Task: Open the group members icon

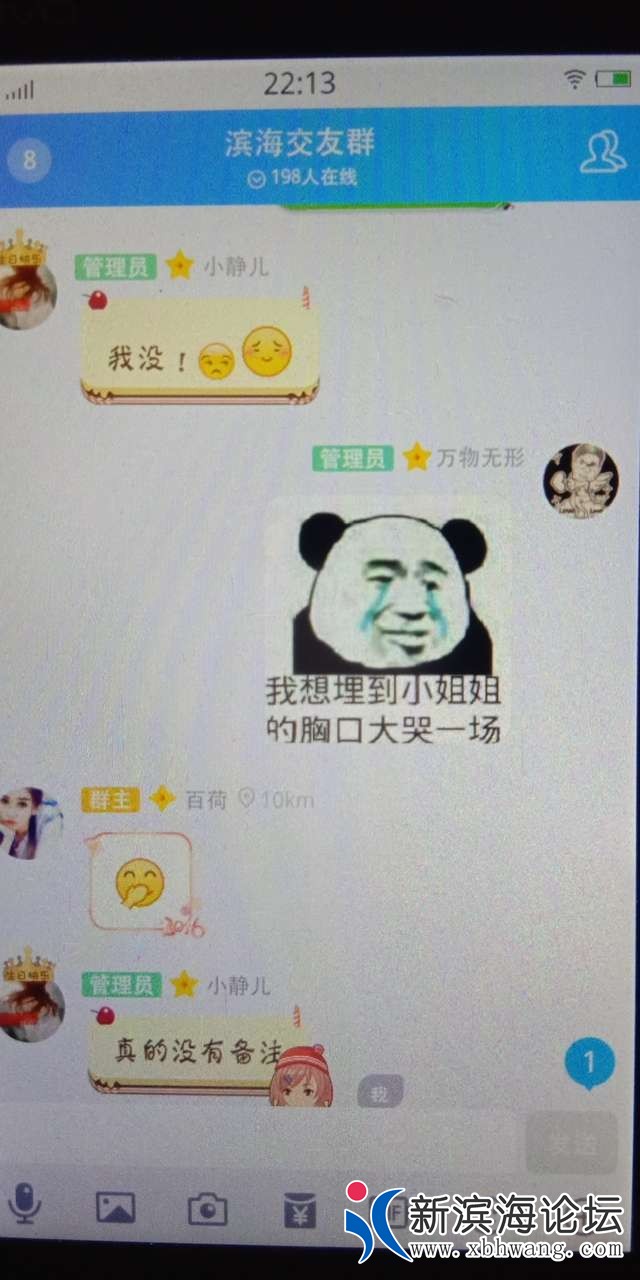Action: (x=602, y=152)
